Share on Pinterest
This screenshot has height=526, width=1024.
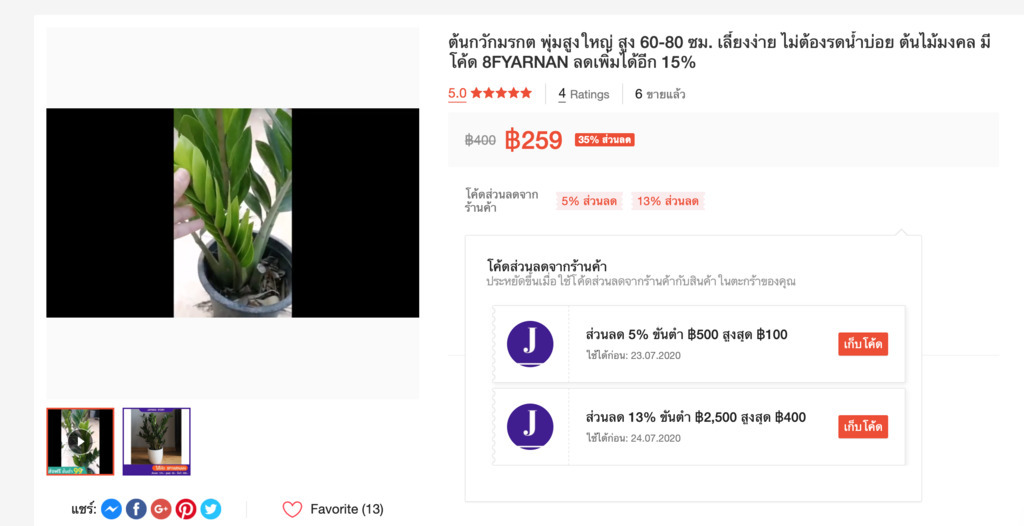pyautogui.click(x=186, y=509)
